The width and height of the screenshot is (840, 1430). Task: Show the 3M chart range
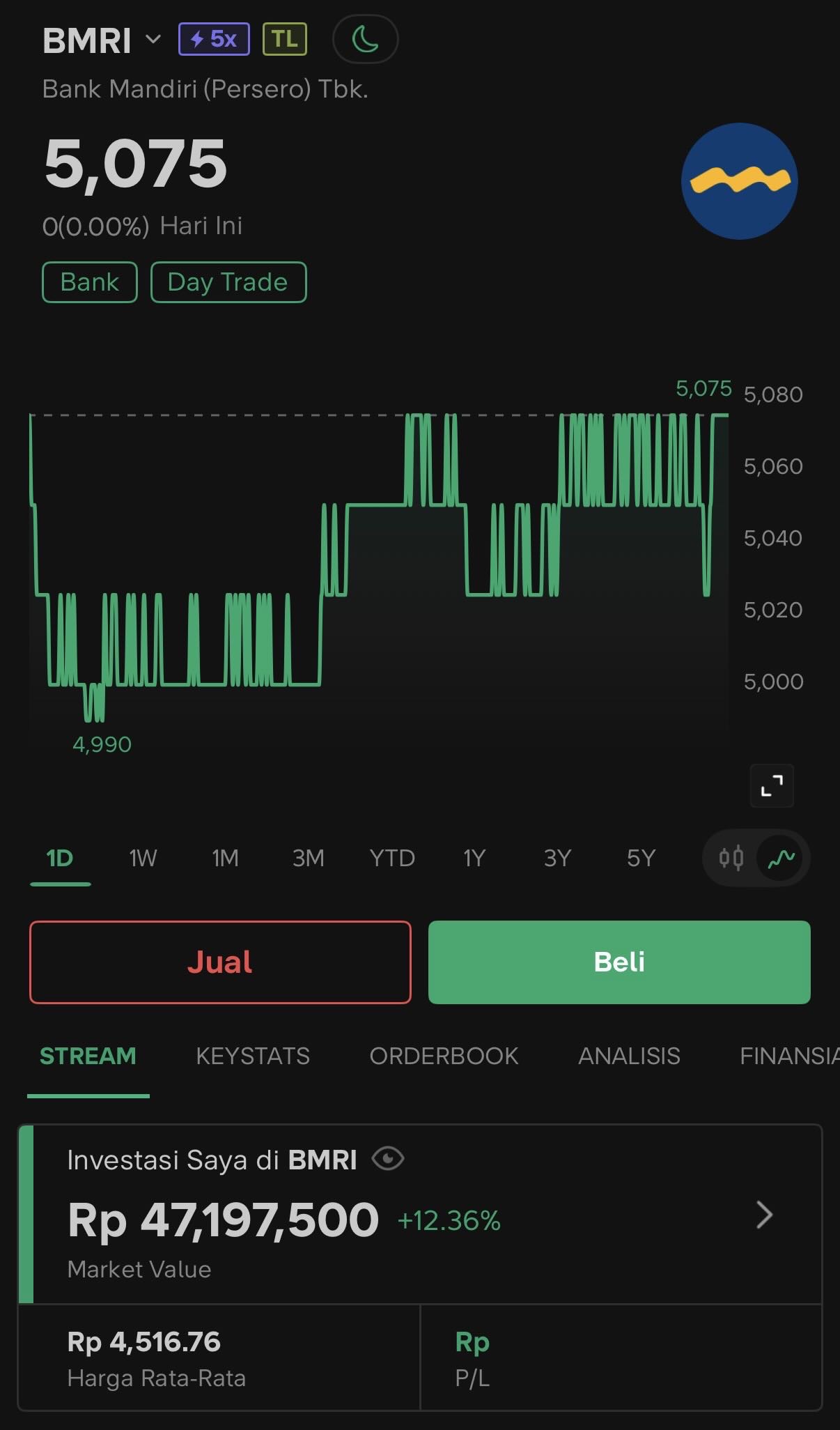(308, 858)
